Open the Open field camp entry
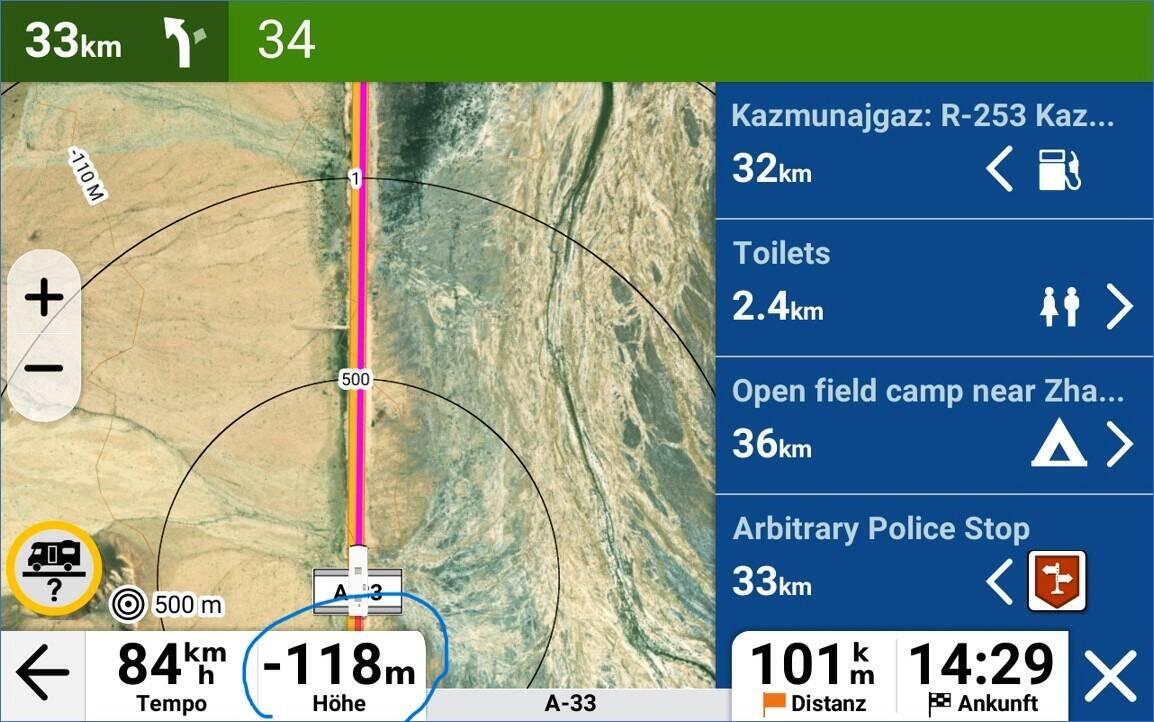 (x=935, y=424)
